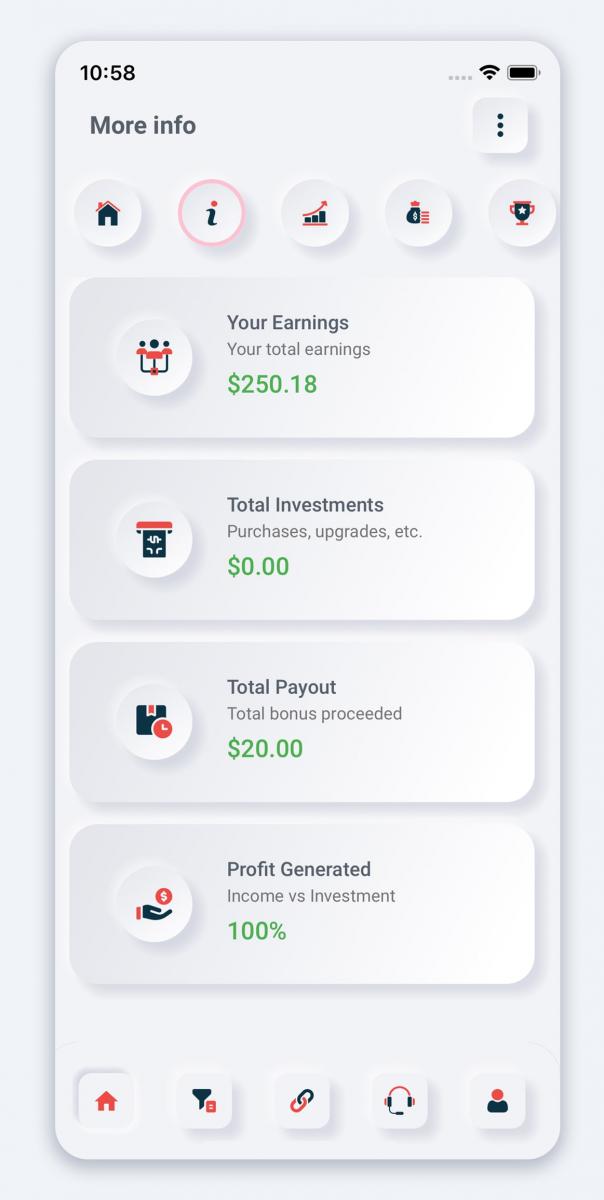
Task: Switch to the trophy tab
Action: tap(521, 213)
